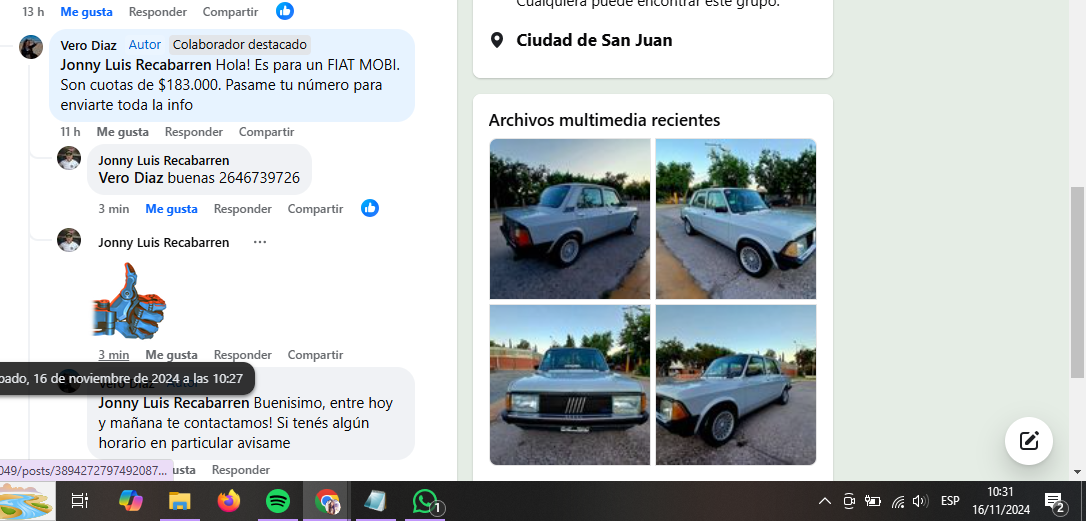Open the front grille car photo
This screenshot has height=521, width=1086.
(x=570, y=385)
